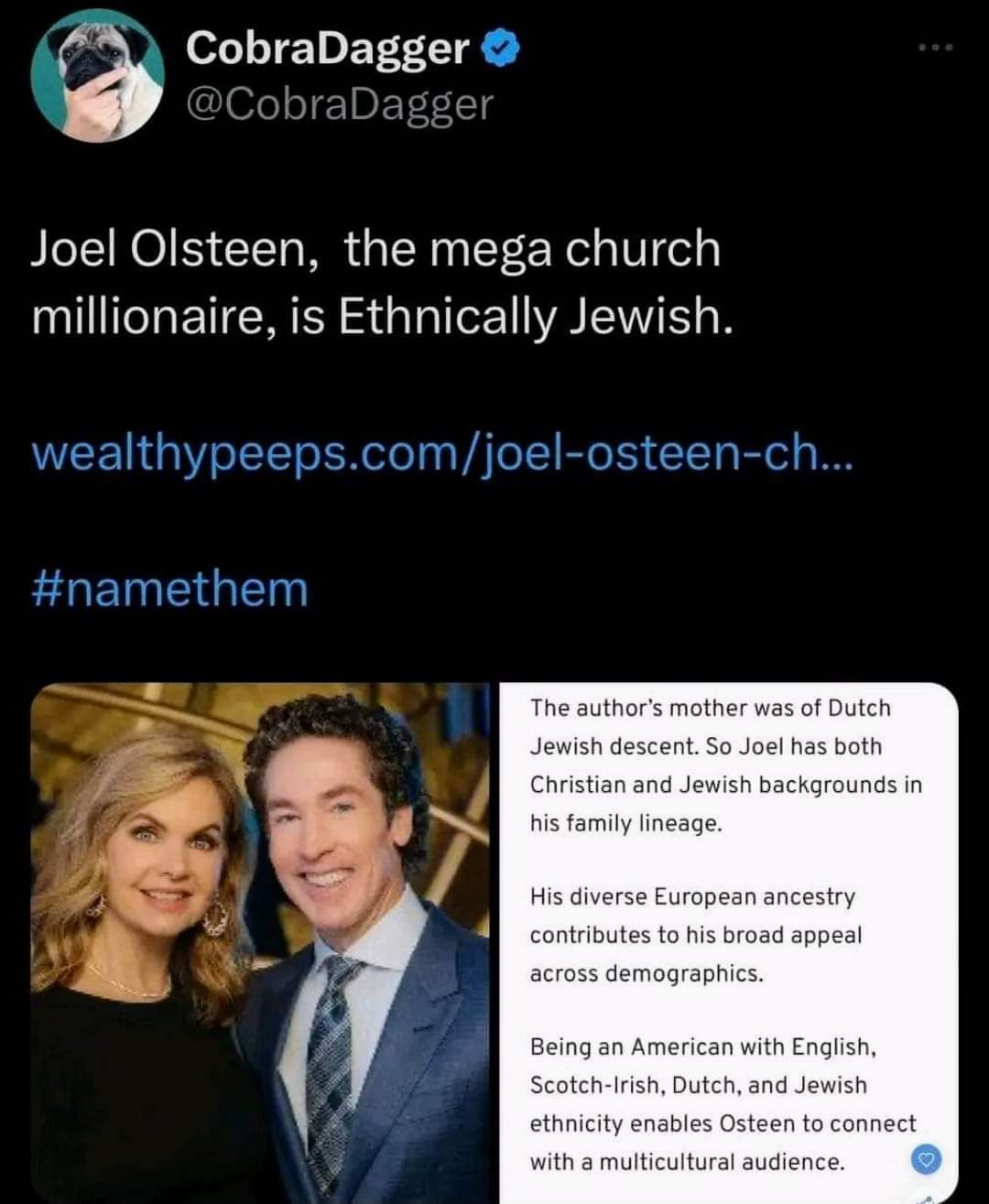Open the #namethem hashtag
Image resolution: width=989 pixels, height=1204 pixels.
pyautogui.click(x=170, y=588)
